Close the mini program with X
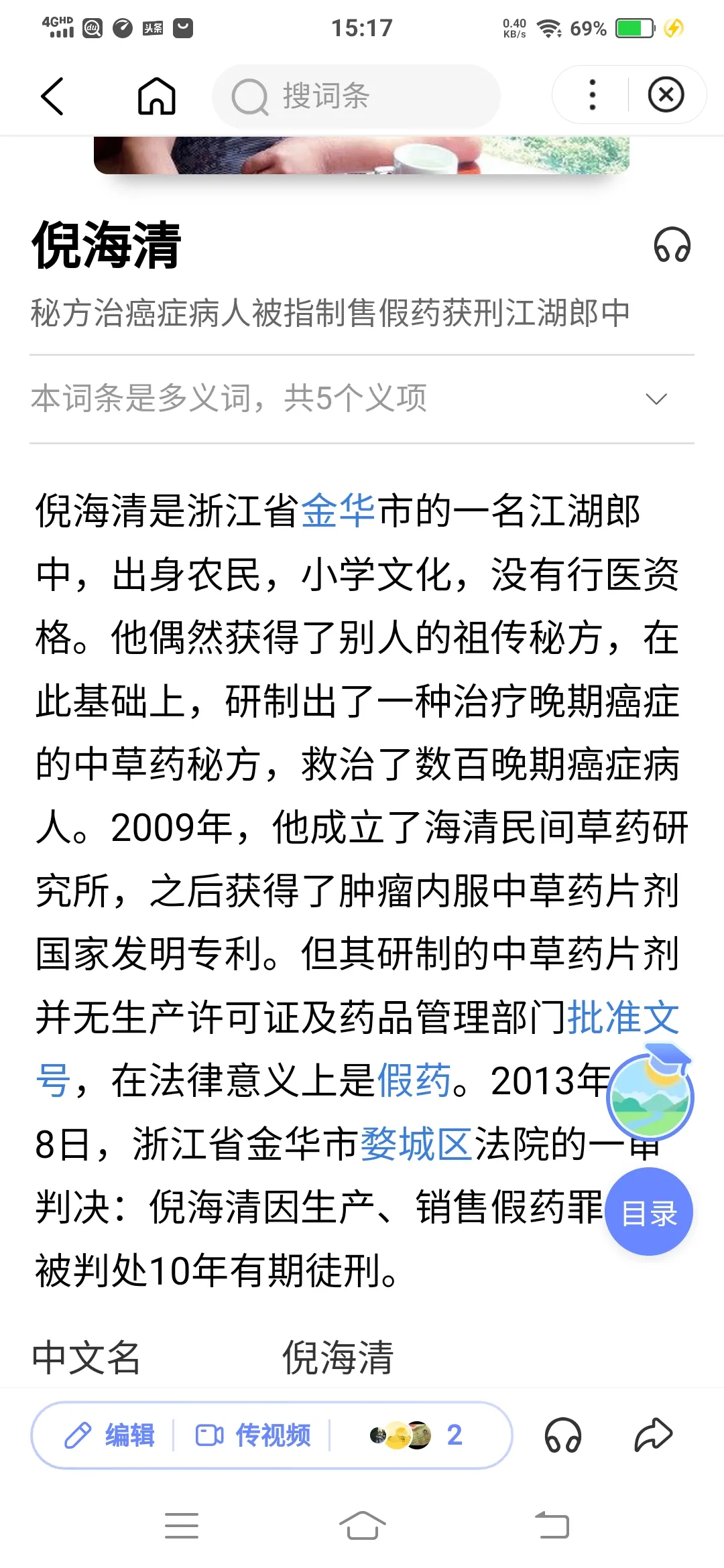The width and height of the screenshot is (724, 1568). coord(666,94)
